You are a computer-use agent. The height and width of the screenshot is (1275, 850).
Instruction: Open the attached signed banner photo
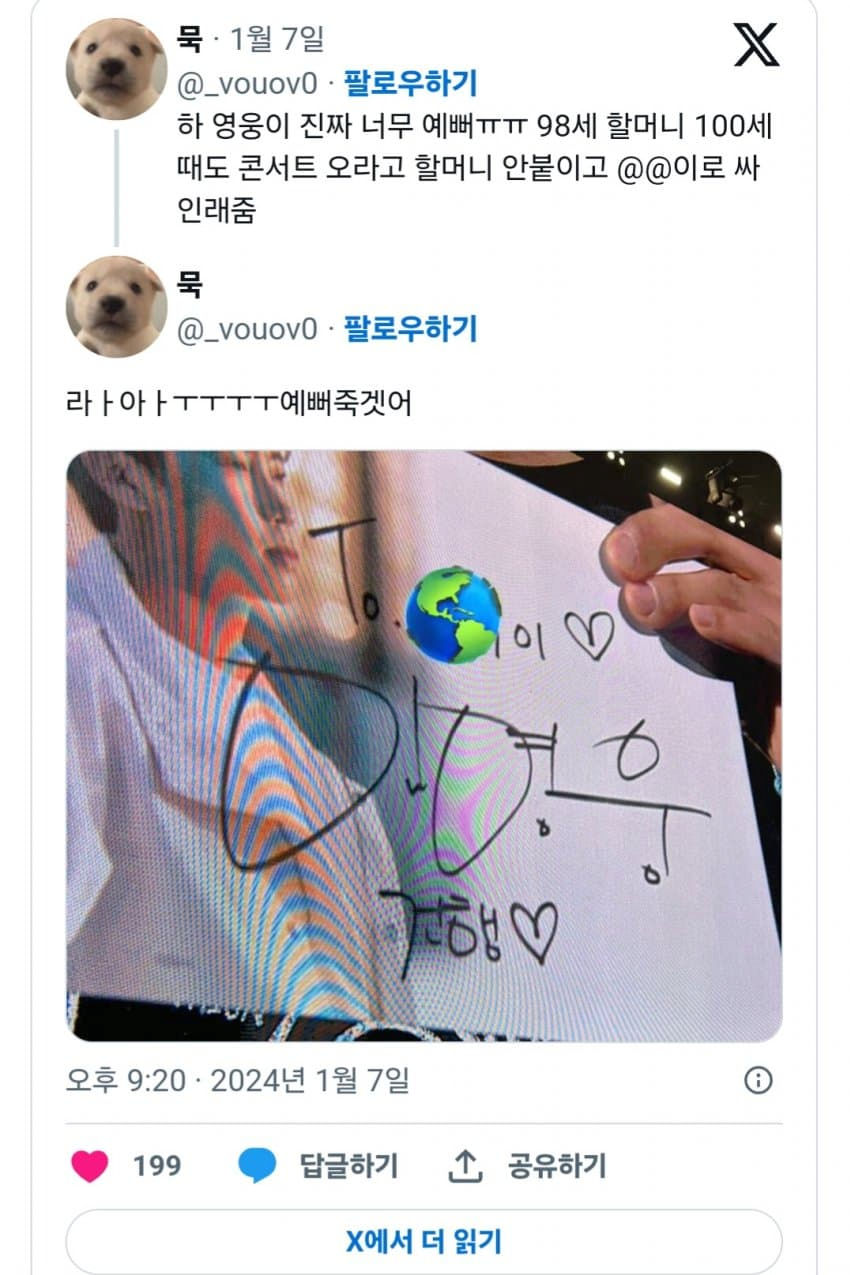click(x=424, y=745)
